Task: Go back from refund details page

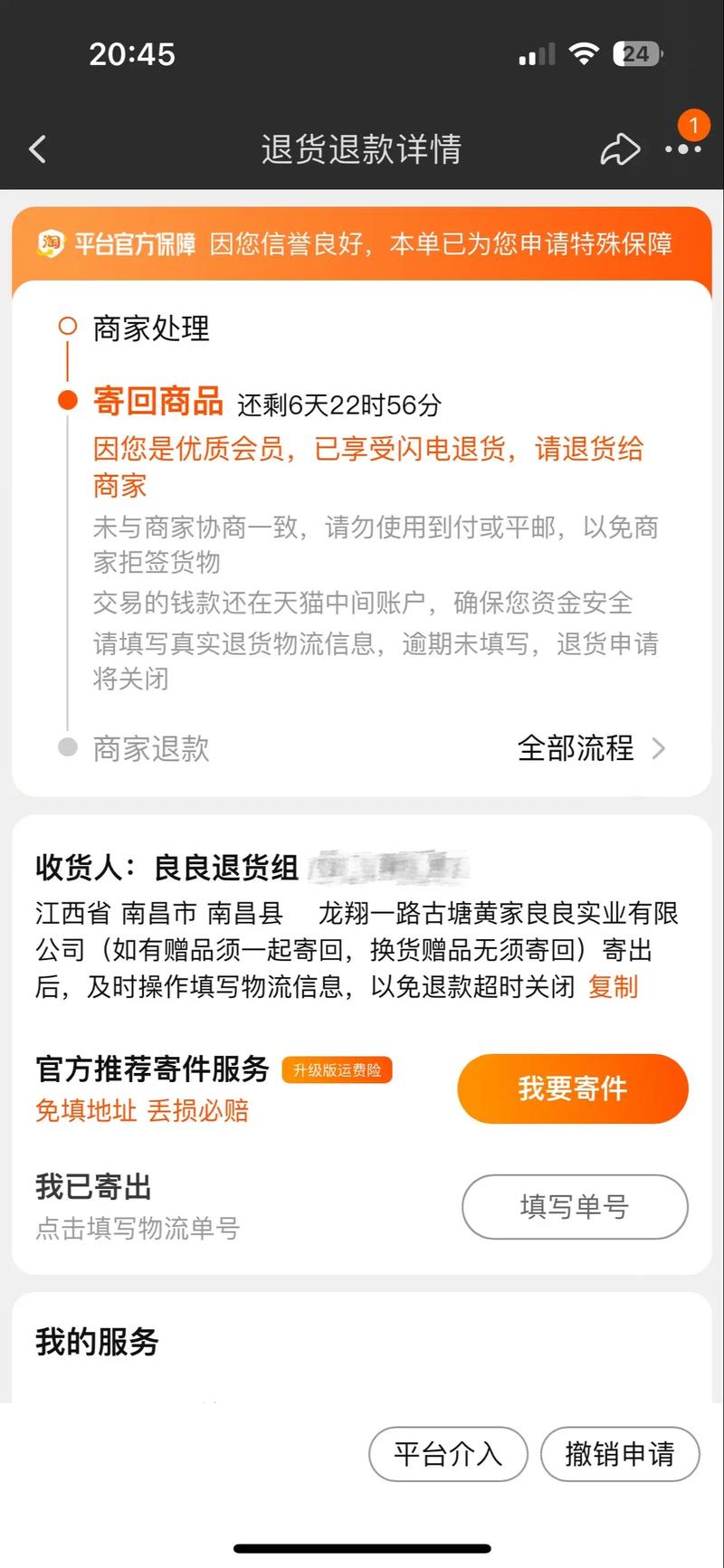Action: click(38, 149)
